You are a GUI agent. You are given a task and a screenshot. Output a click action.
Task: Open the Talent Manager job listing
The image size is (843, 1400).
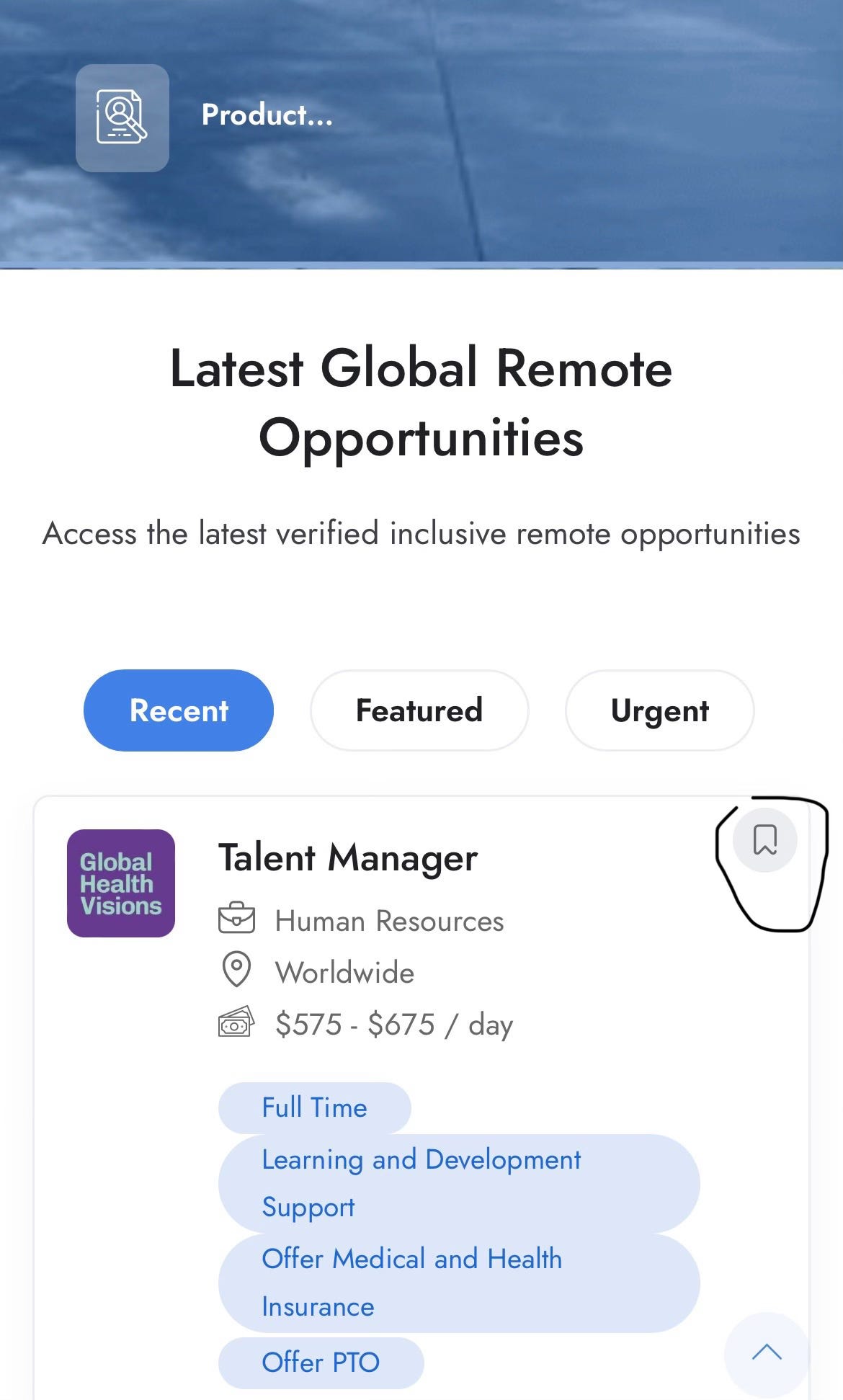(x=347, y=858)
